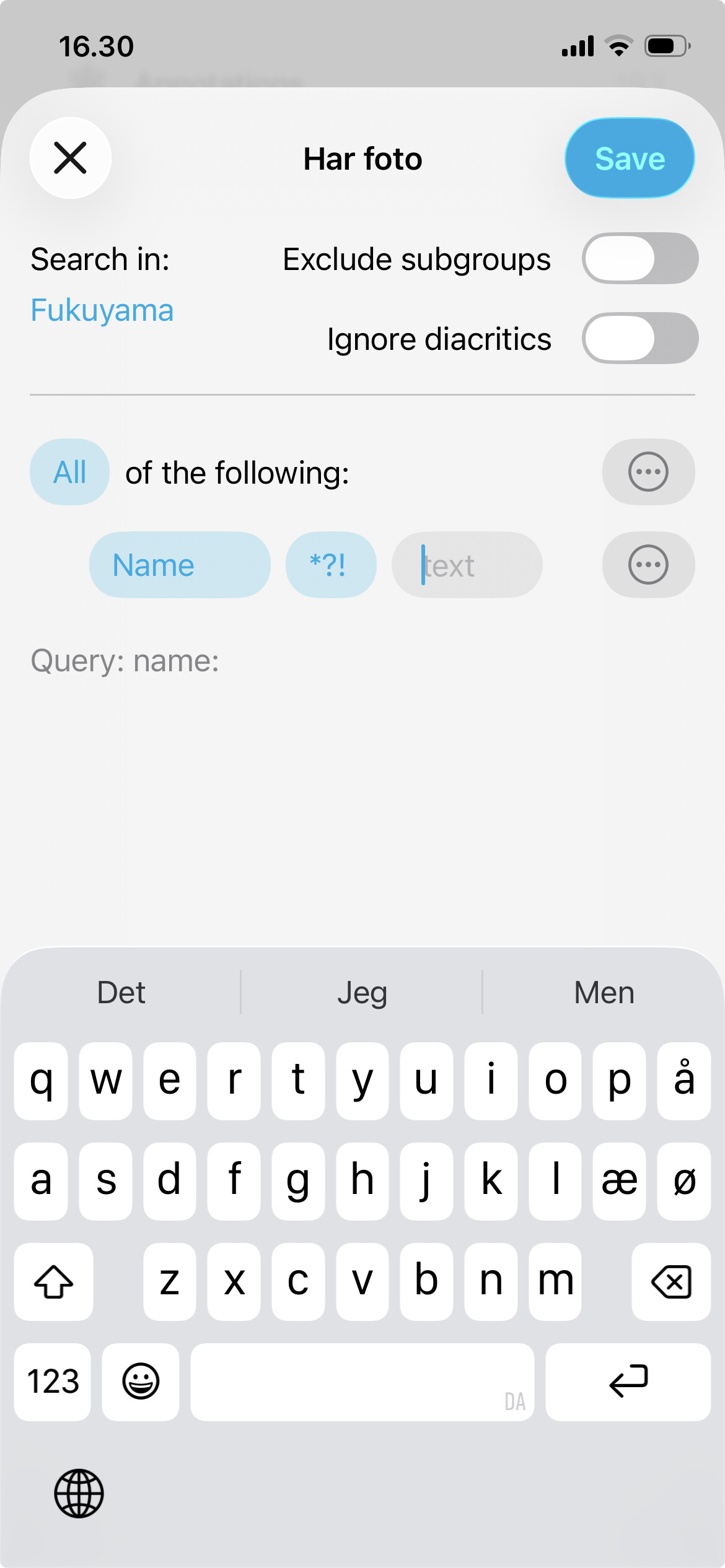Change the *?! operator chip
The height and width of the screenshot is (1568, 725).
tap(330, 565)
